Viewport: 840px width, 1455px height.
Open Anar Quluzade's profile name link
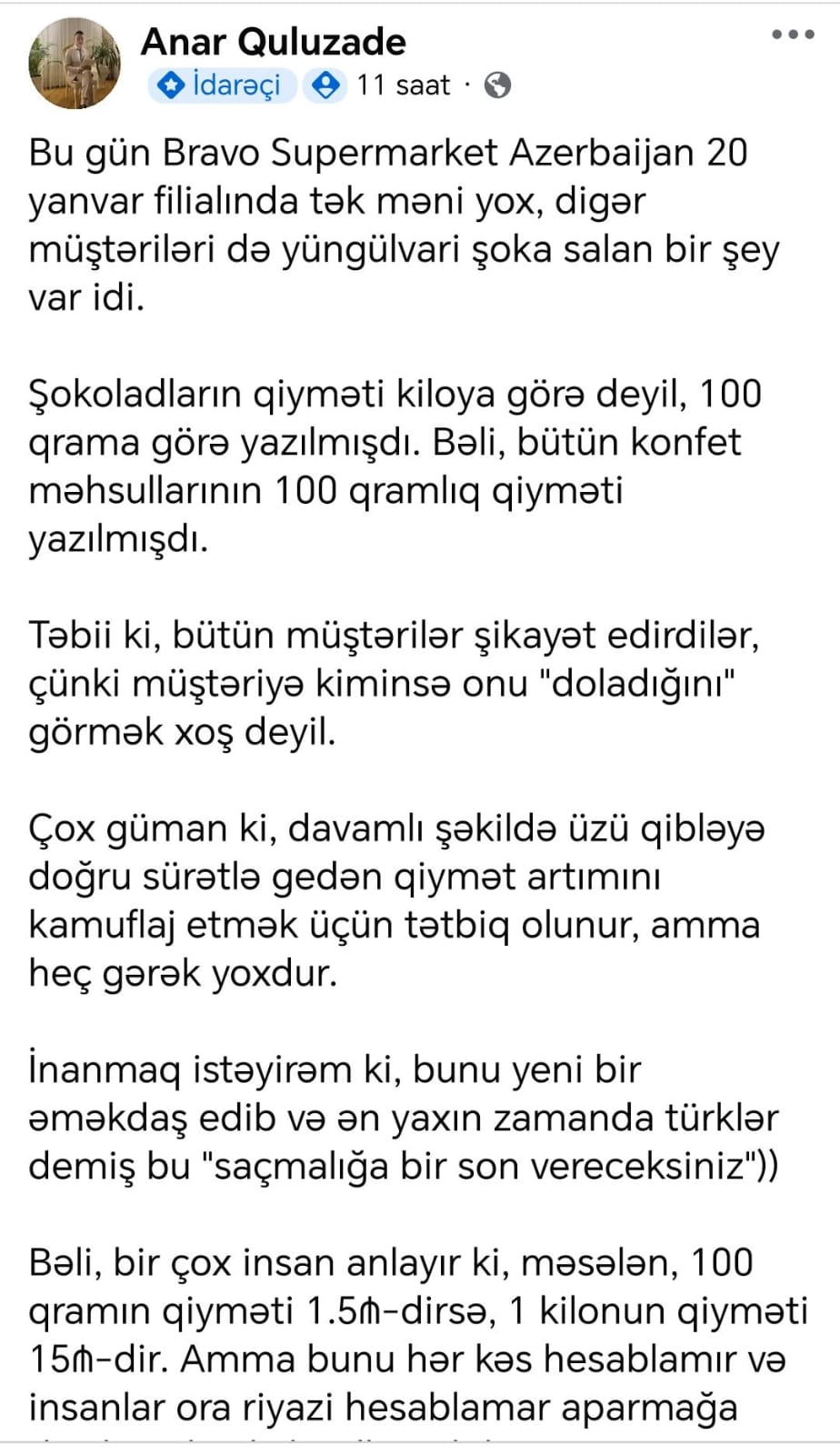(x=273, y=42)
